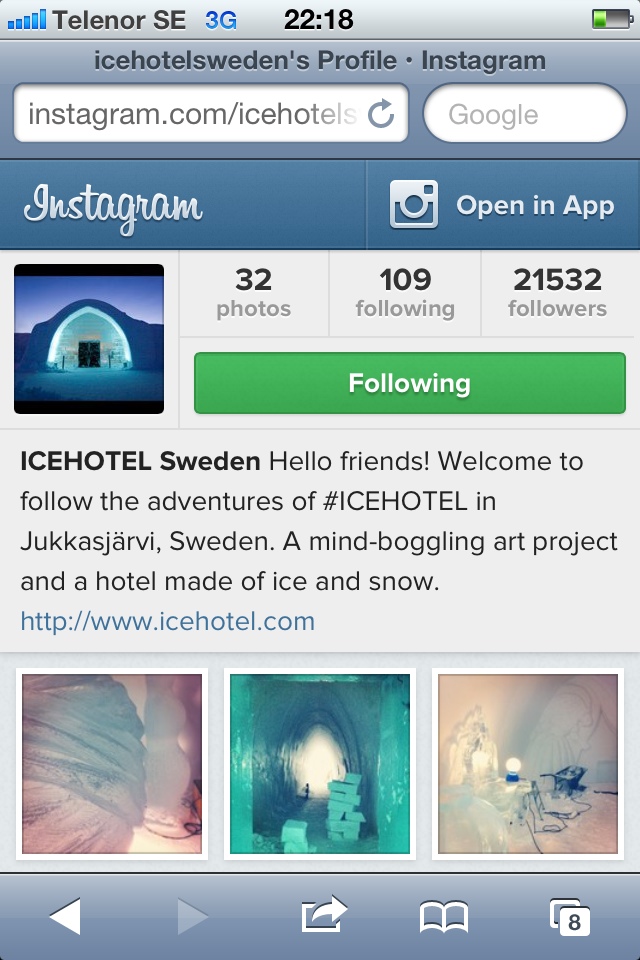Tap the green Following button

tap(409, 383)
